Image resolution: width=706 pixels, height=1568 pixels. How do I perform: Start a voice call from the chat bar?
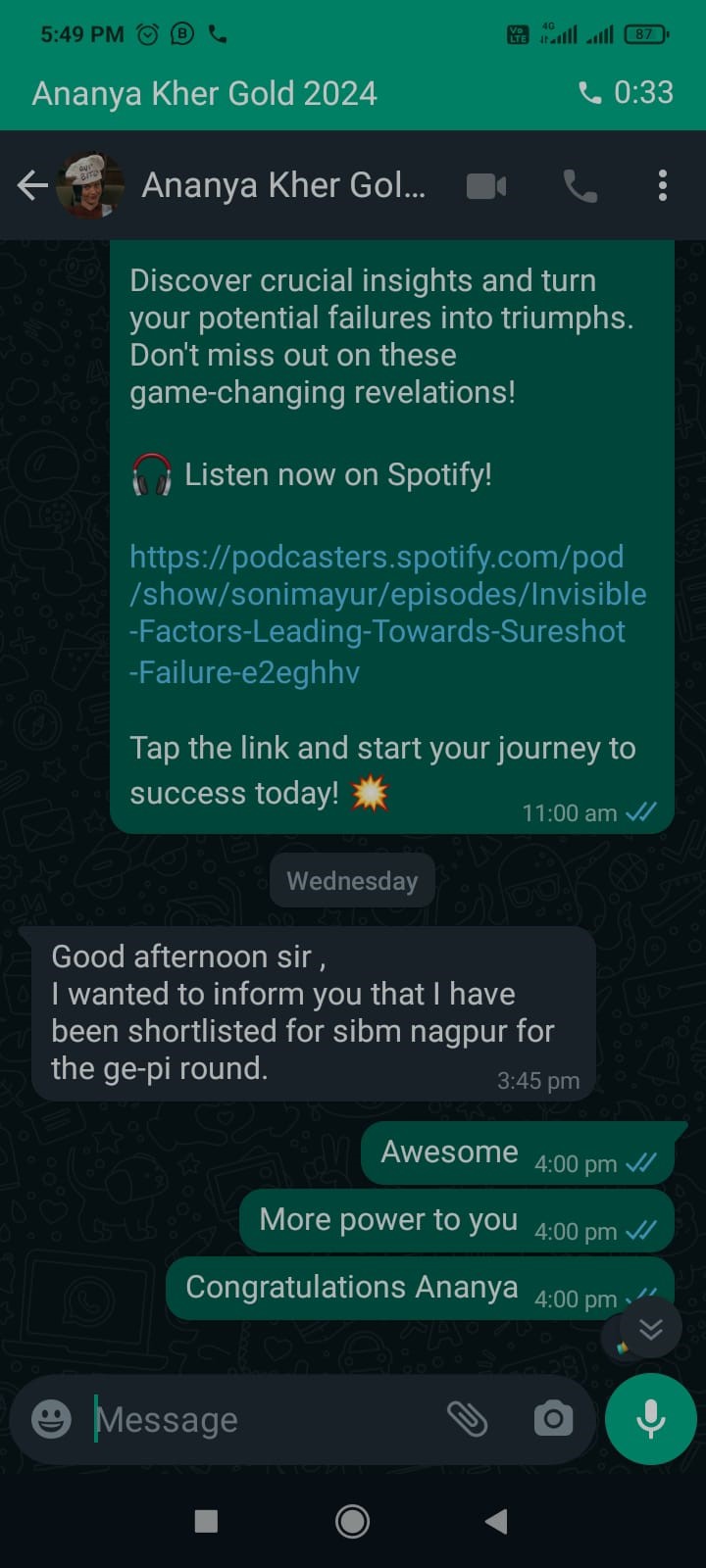point(580,185)
